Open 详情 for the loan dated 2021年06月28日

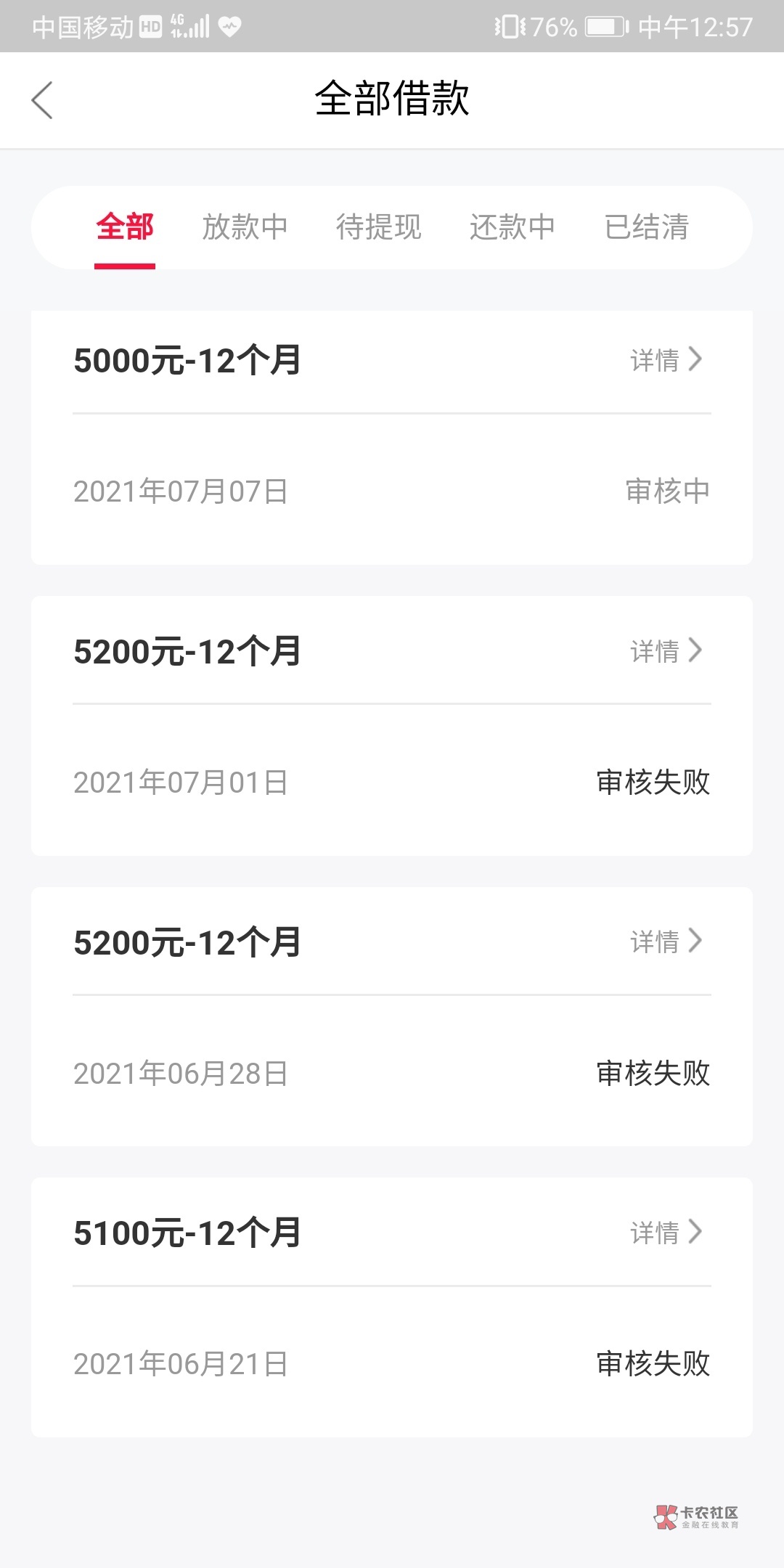pos(666,941)
